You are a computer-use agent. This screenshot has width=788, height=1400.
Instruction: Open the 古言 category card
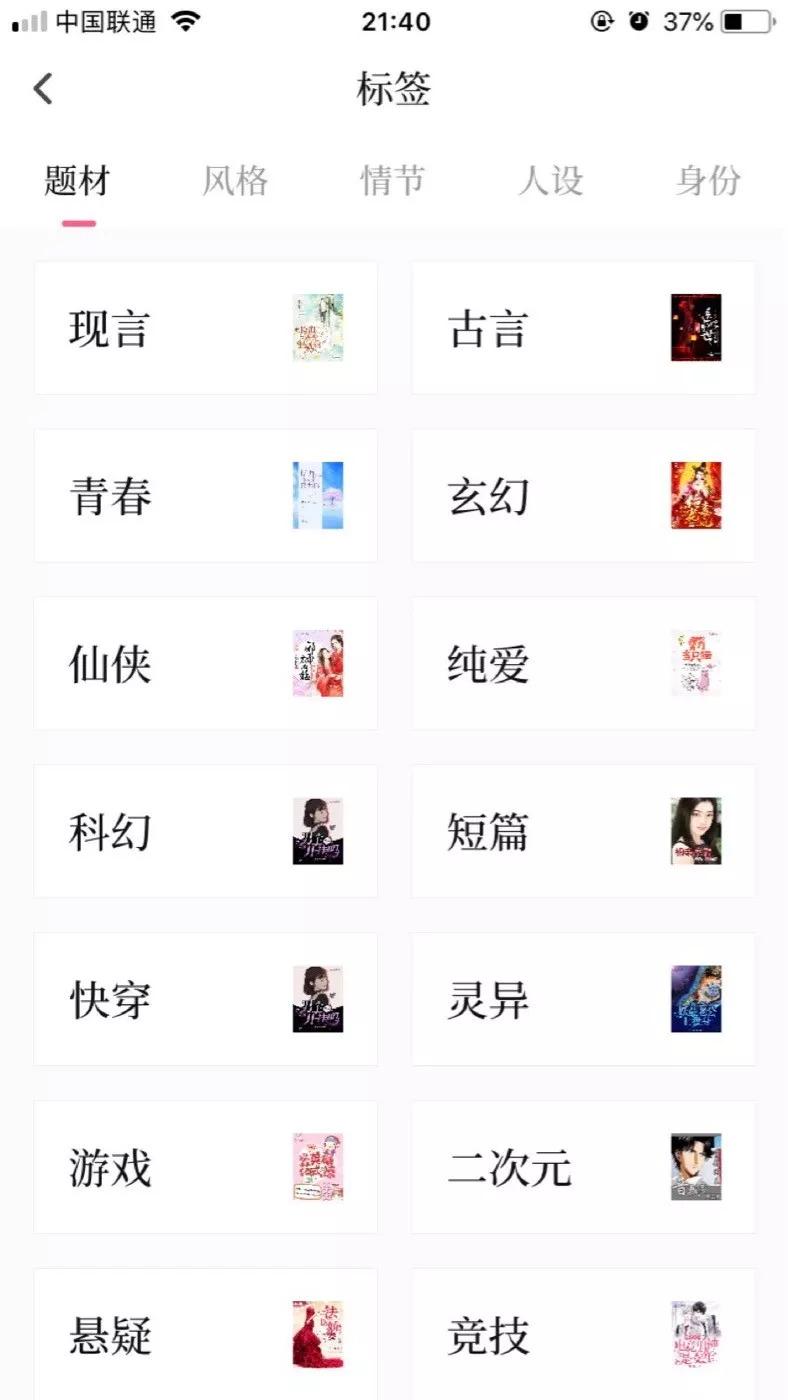pyautogui.click(x=583, y=327)
